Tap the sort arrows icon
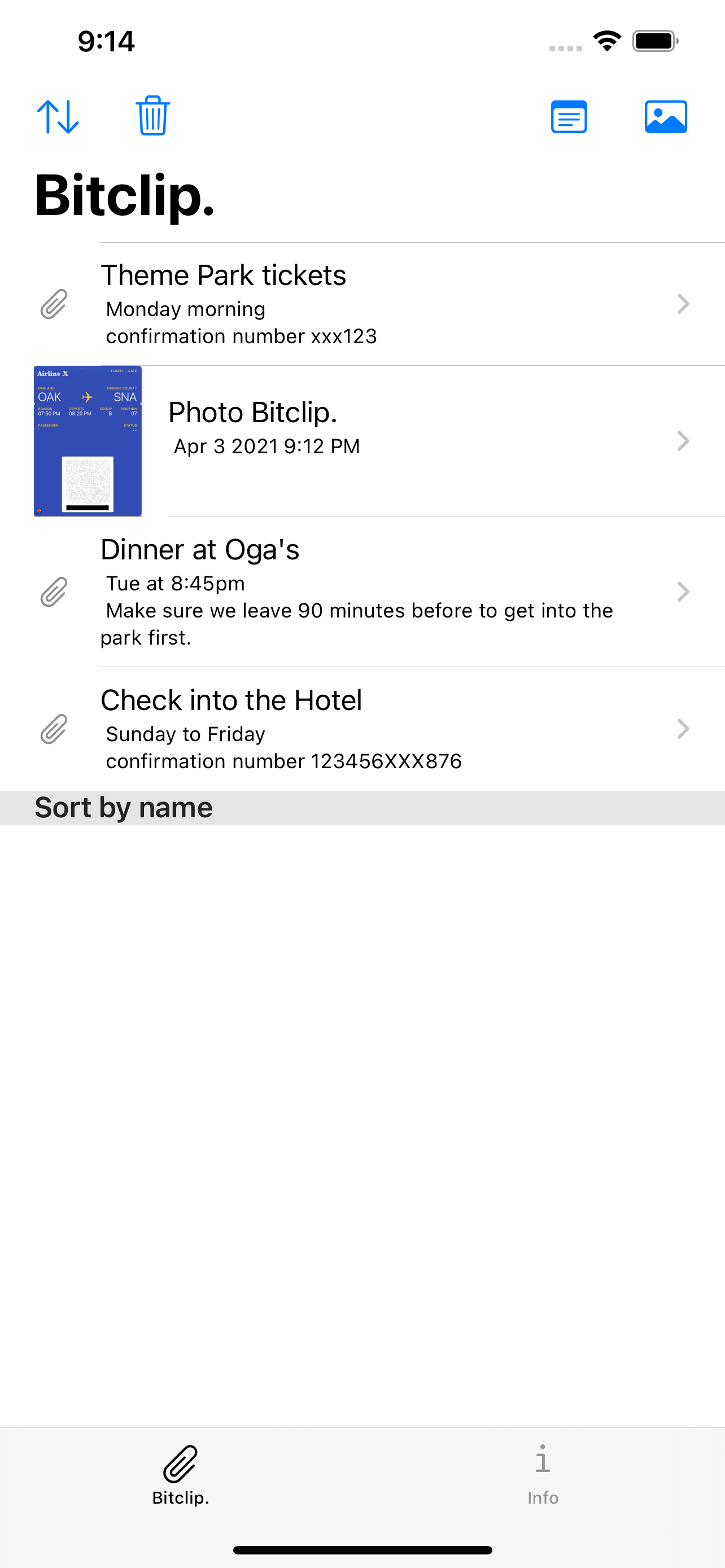This screenshot has height=1568, width=725. pos(58,116)
